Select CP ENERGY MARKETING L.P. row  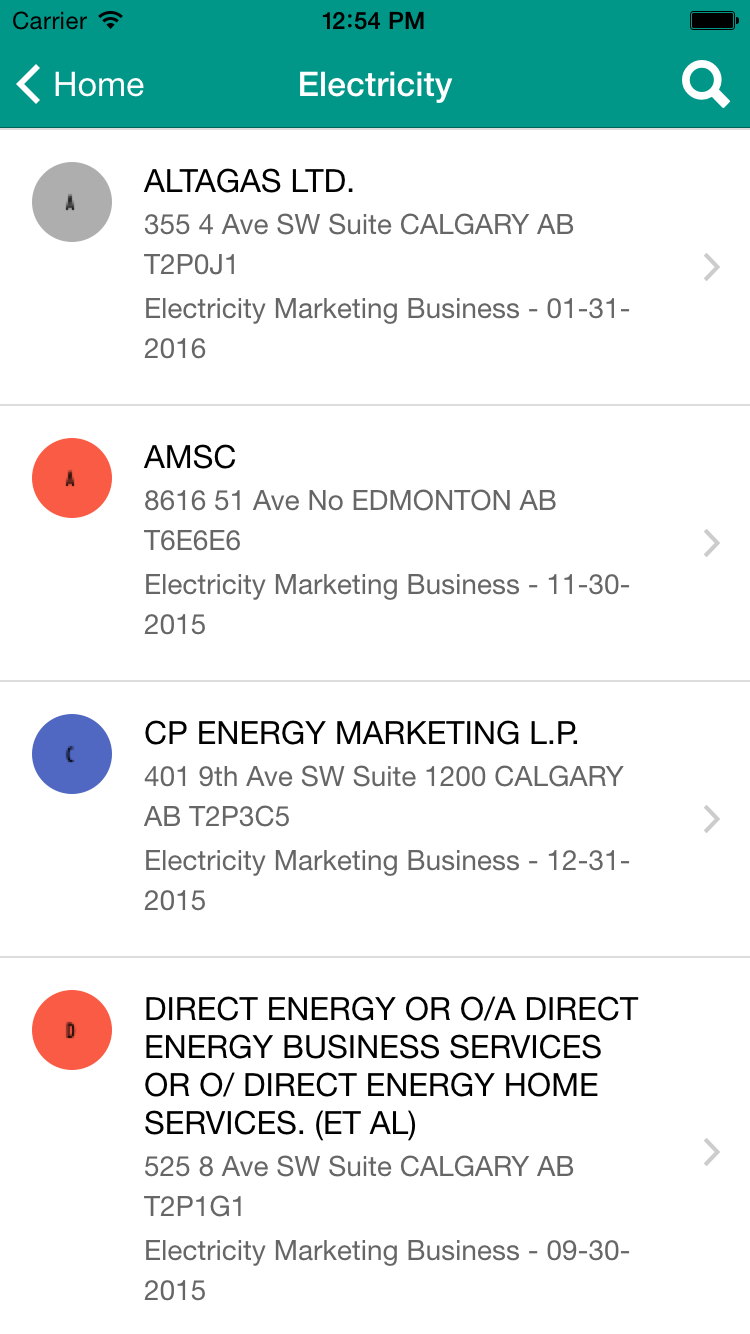[375, 818]
